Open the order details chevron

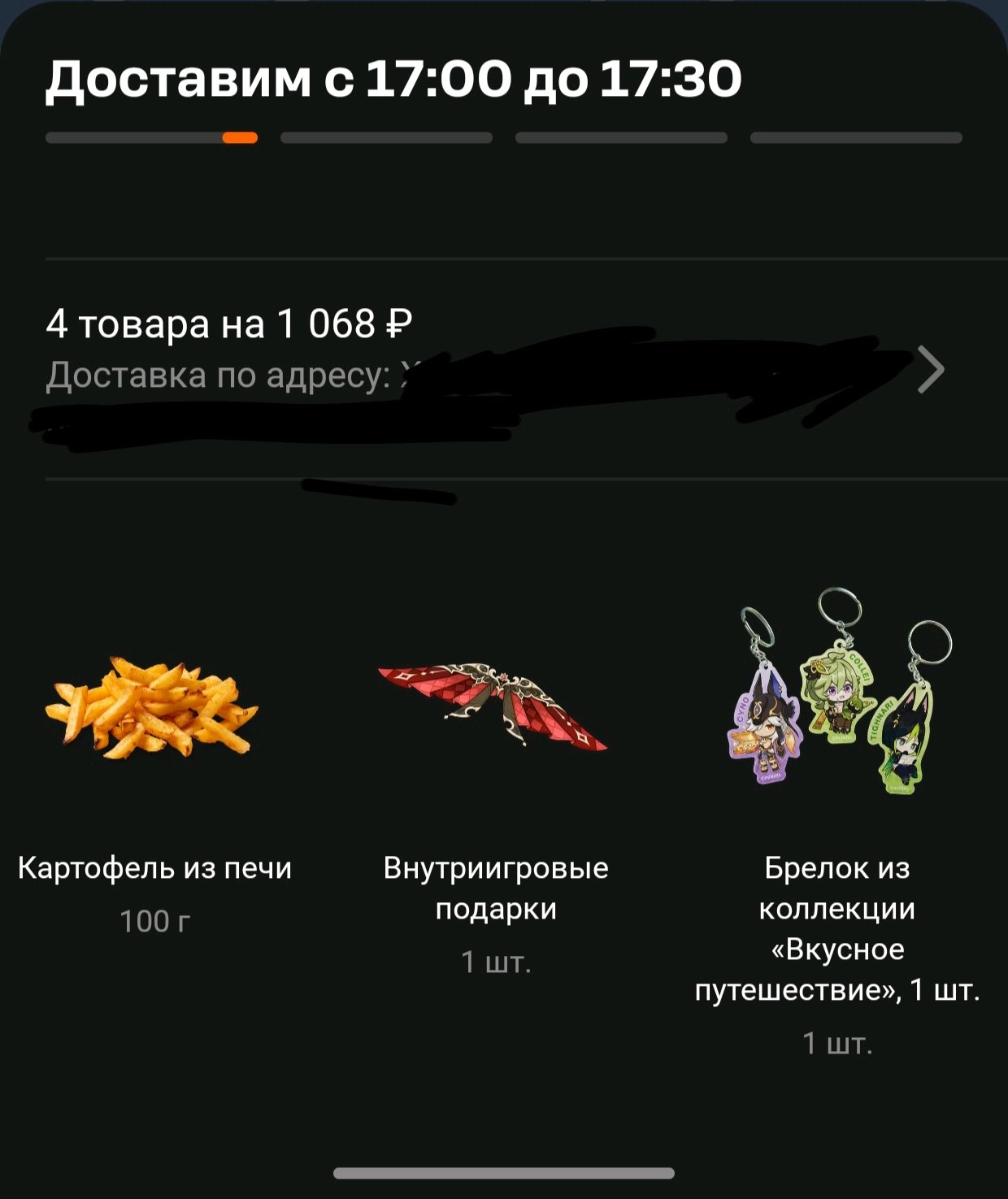tap(931, 370)
